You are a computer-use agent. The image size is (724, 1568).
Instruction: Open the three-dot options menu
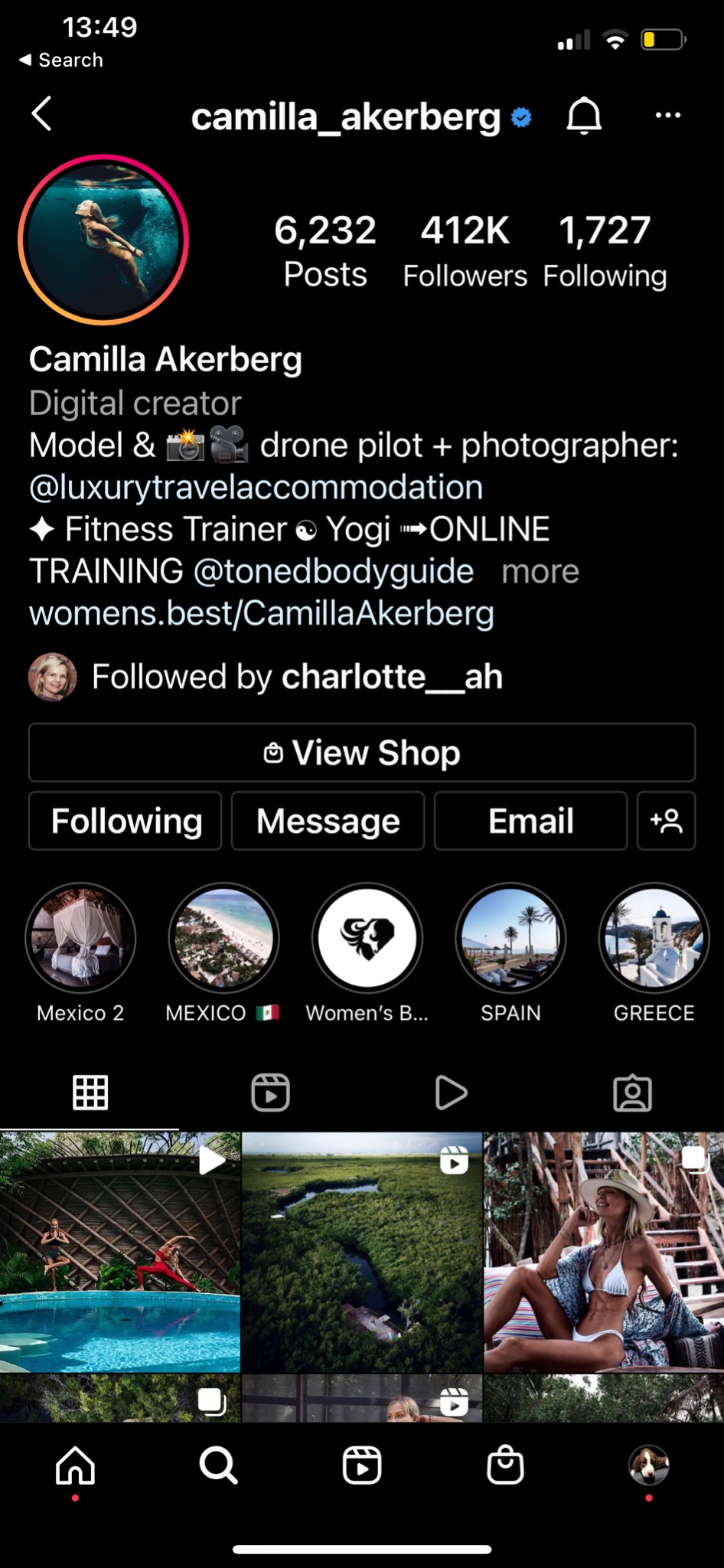pyautogui.click(x=667, y=115)
